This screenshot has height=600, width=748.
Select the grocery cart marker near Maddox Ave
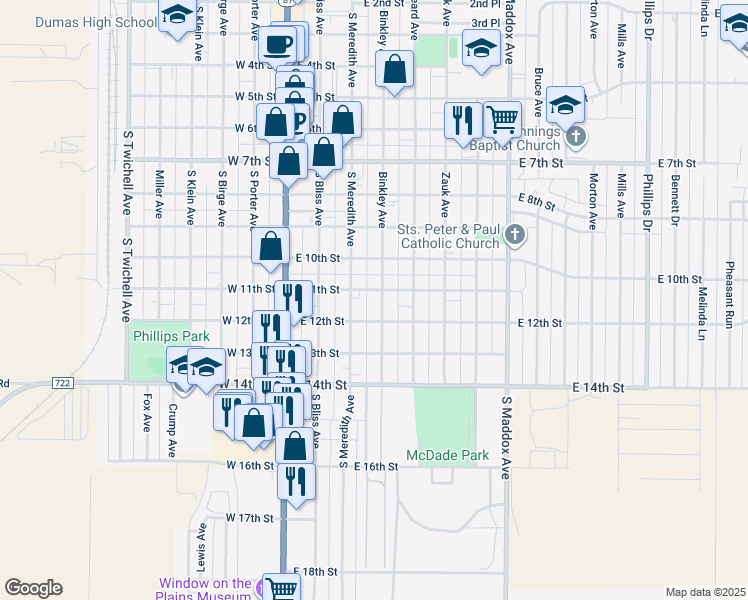pyautogui.click(x=502, y=120)
